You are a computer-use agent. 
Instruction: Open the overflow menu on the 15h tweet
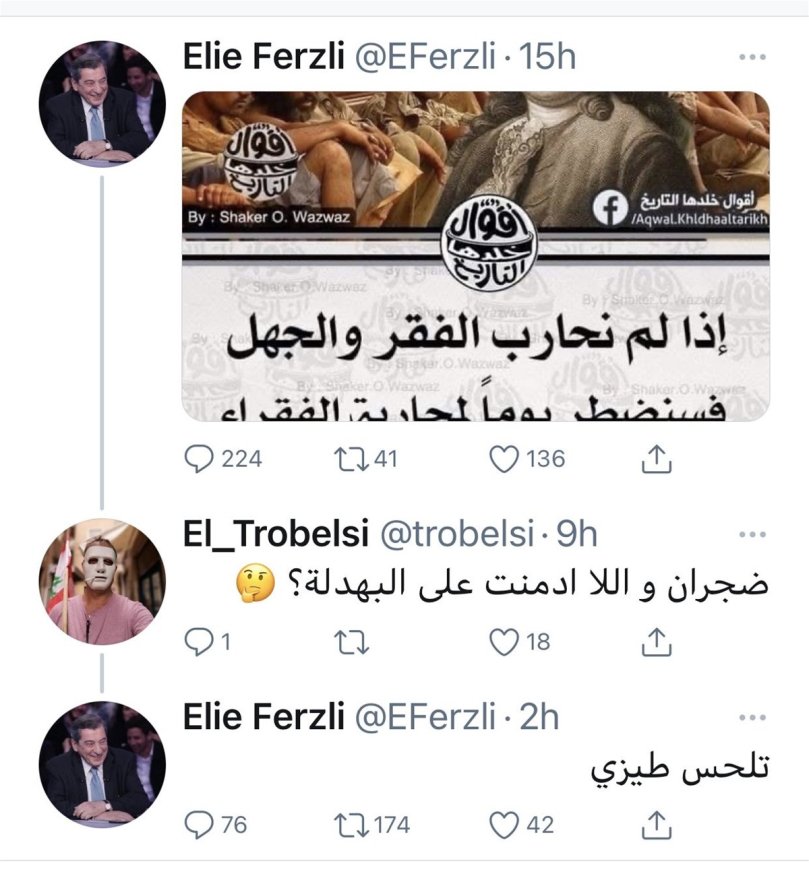click(751, 57)
